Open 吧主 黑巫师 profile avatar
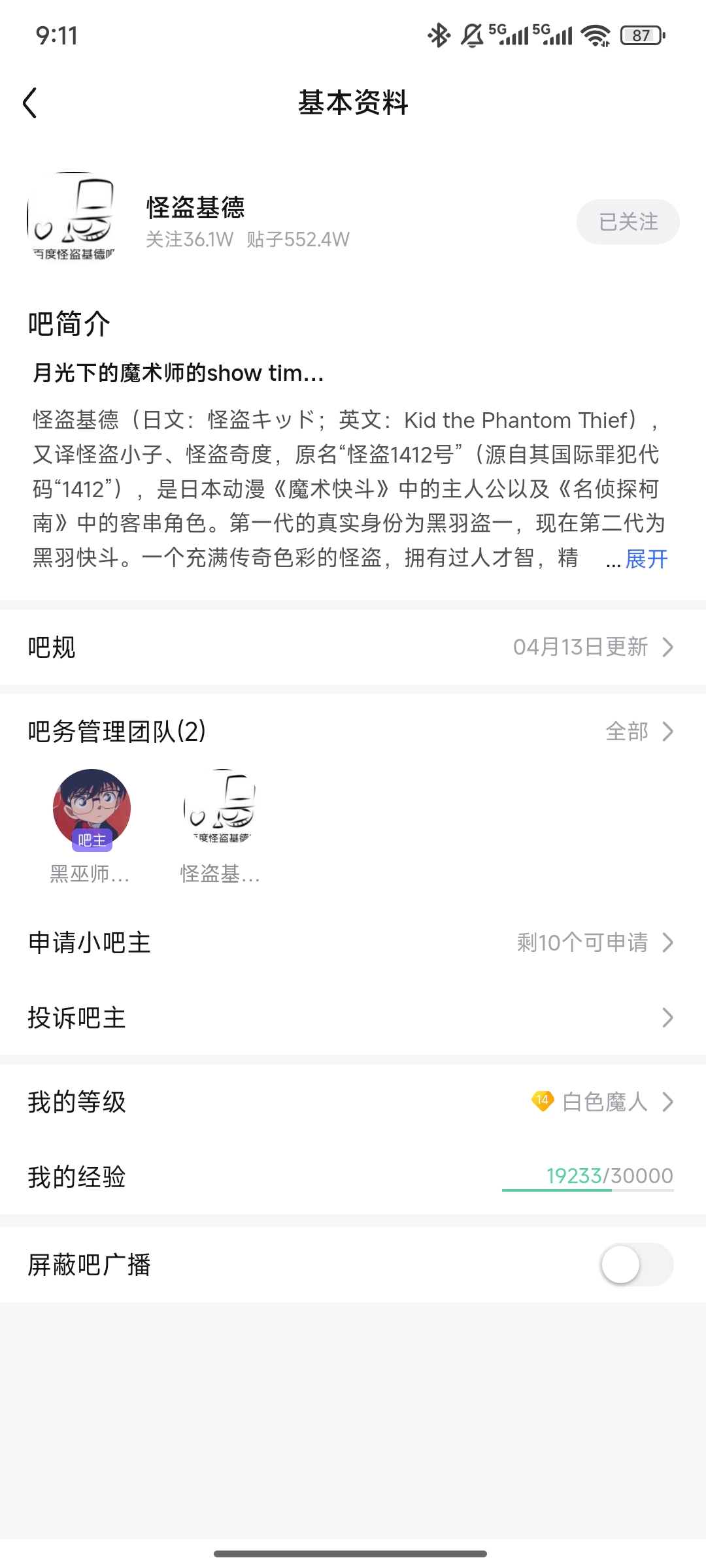706x1568 pixels. pos(92,809)
